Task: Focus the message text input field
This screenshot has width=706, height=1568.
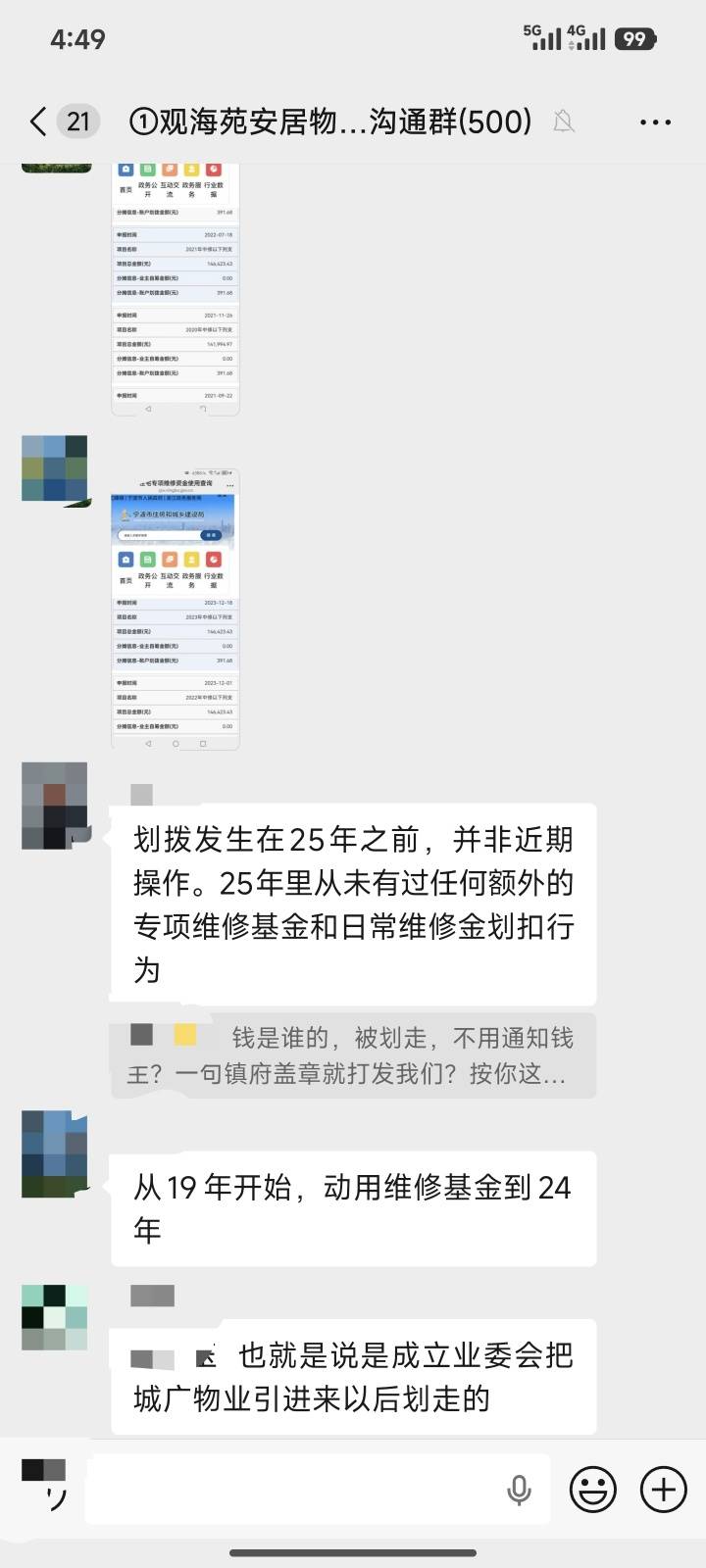Action: (x=294, y=1490)
